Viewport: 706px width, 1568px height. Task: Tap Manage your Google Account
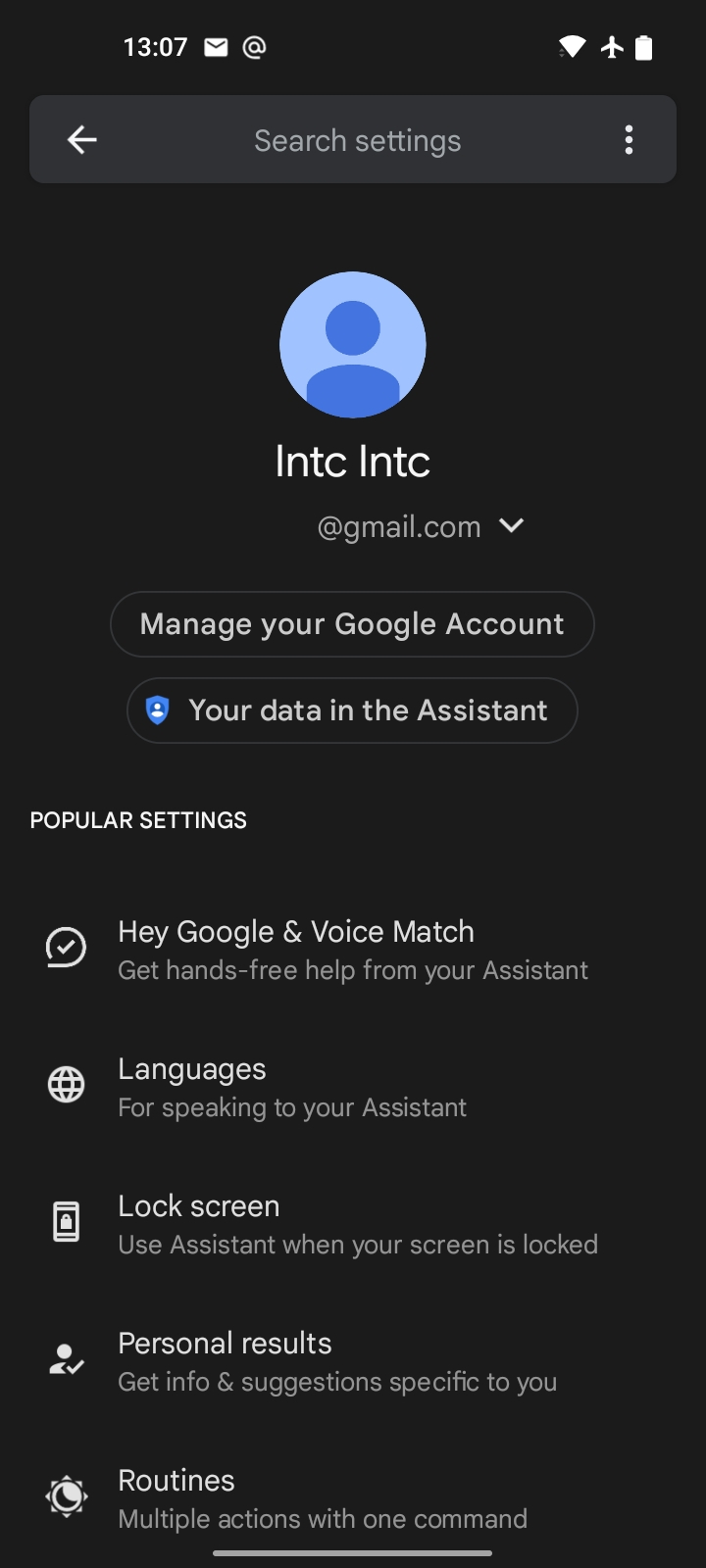point(352,624)
